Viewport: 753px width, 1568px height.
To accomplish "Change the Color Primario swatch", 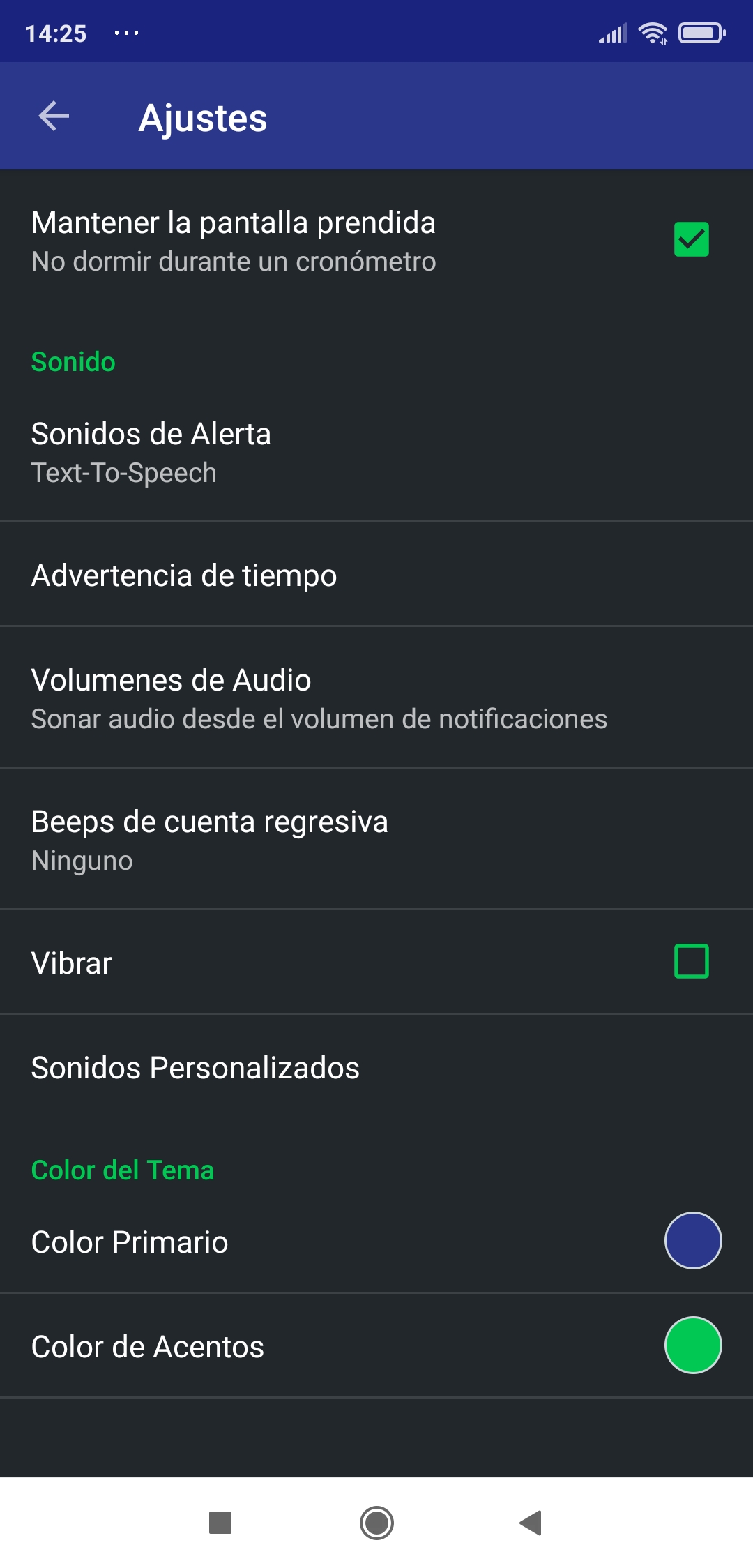I will (x=692, y=1240).
